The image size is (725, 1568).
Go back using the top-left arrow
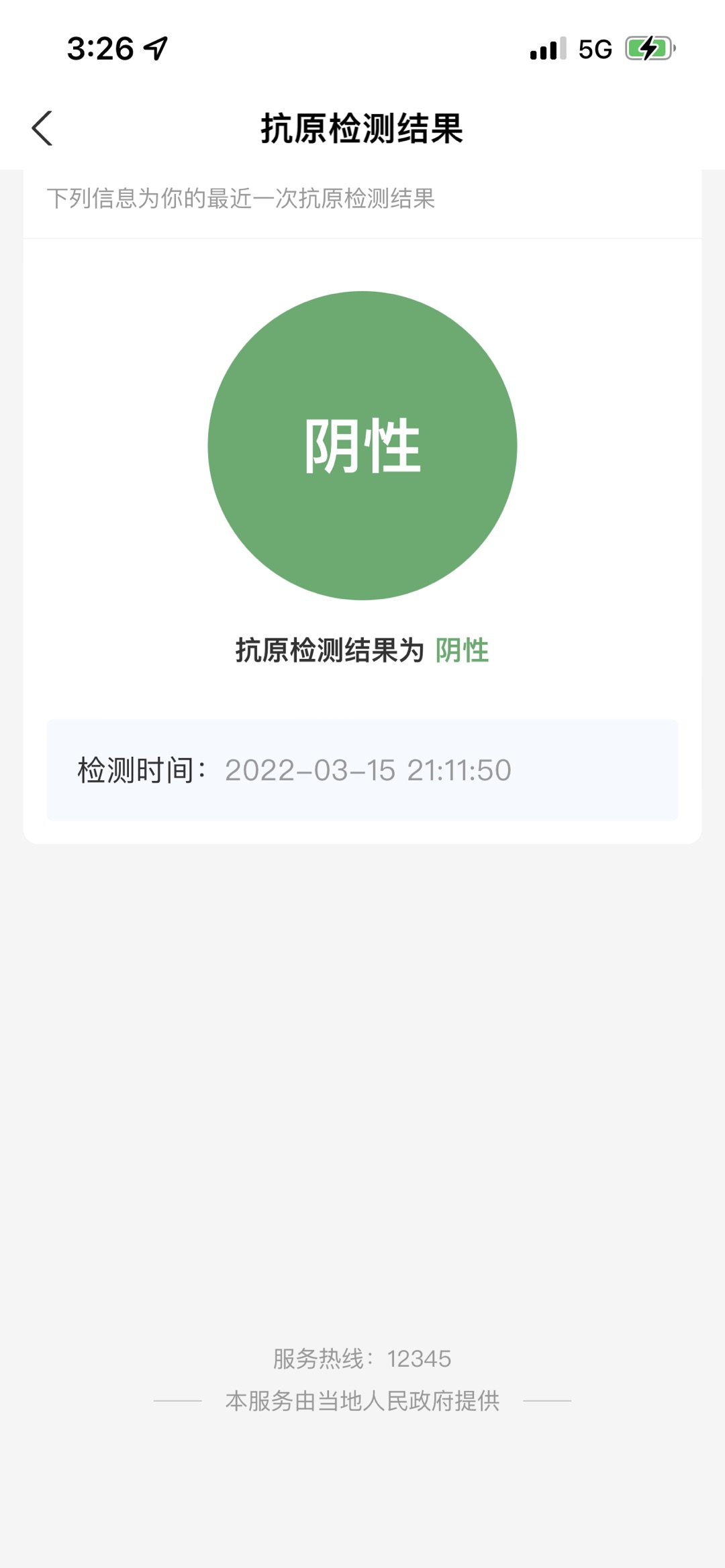42,128
